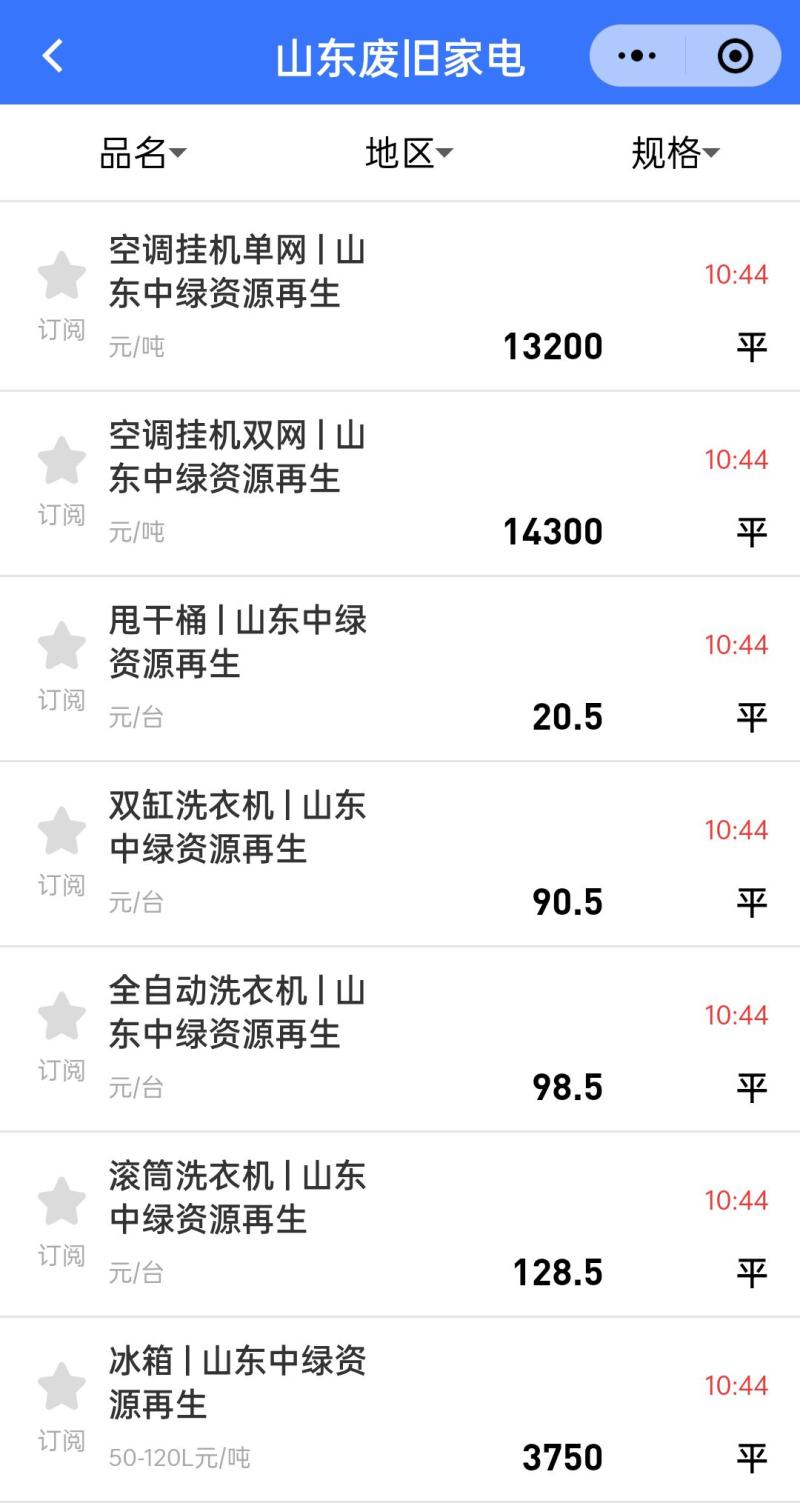800x1506 pixels.
Task: Subscribe to 双缸洗衣机 price updates
Action: 61,832
